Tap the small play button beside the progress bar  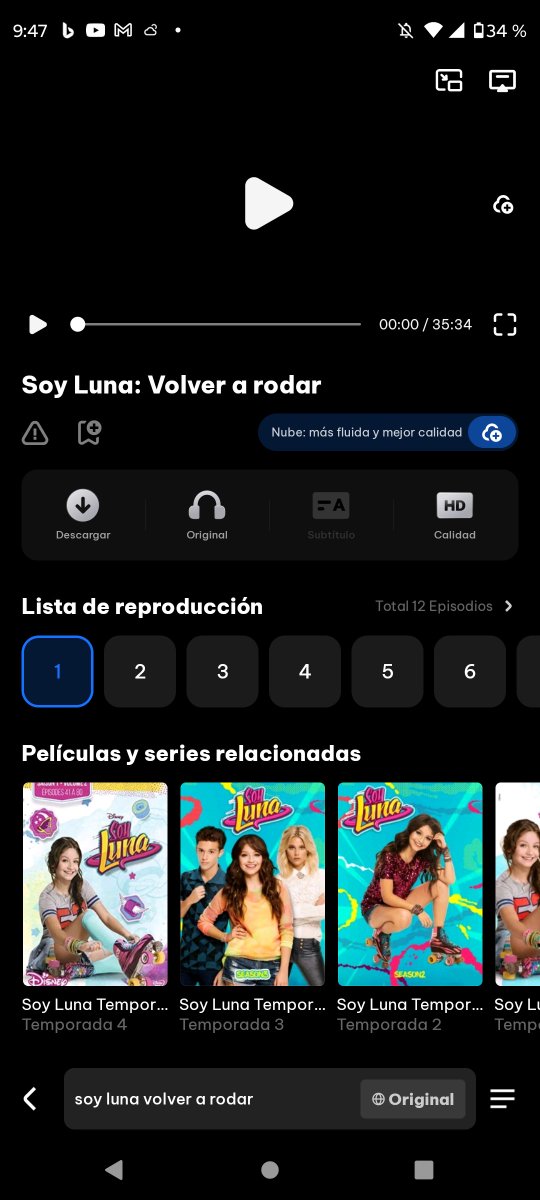38,324
